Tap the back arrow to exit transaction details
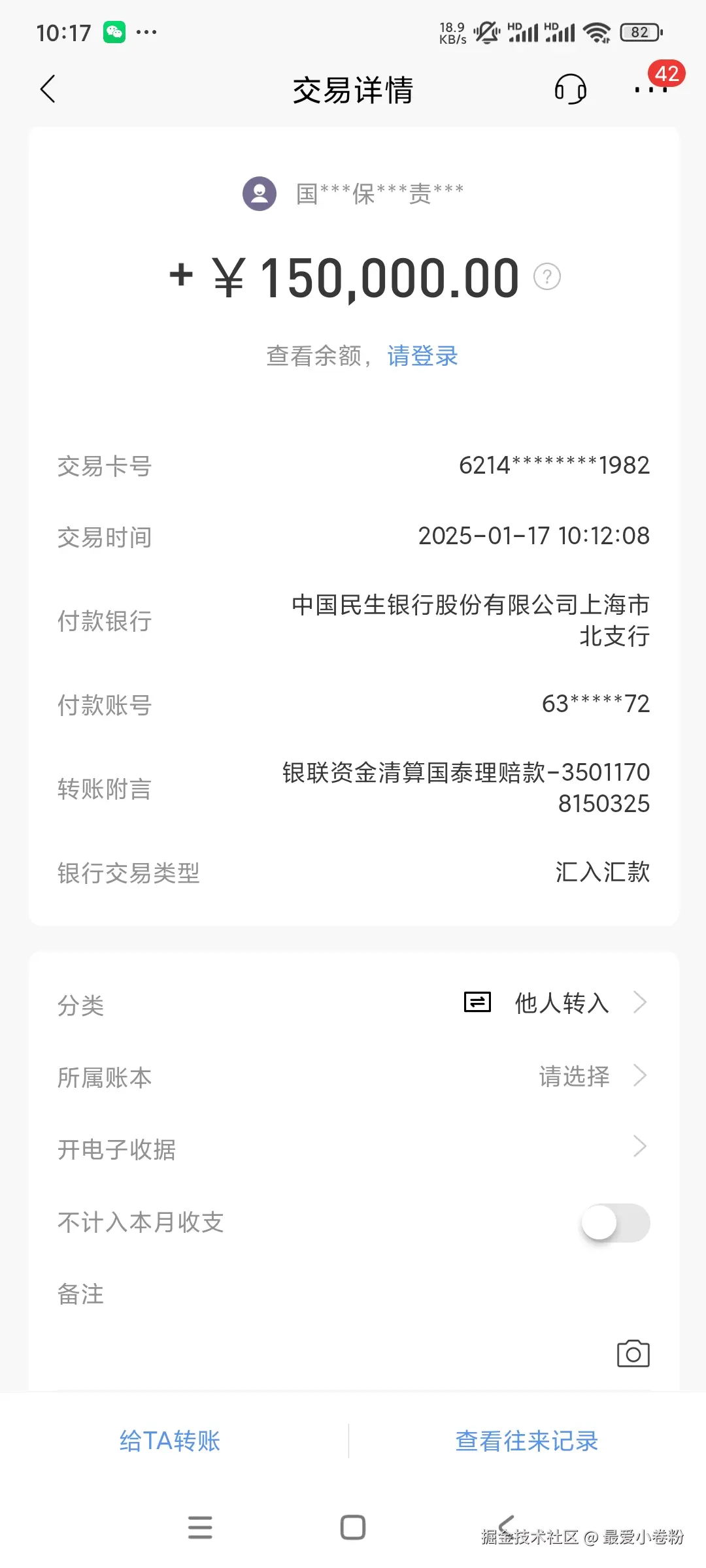The width and height of the screenshot is (706, 1568). [x=48, y=90]
